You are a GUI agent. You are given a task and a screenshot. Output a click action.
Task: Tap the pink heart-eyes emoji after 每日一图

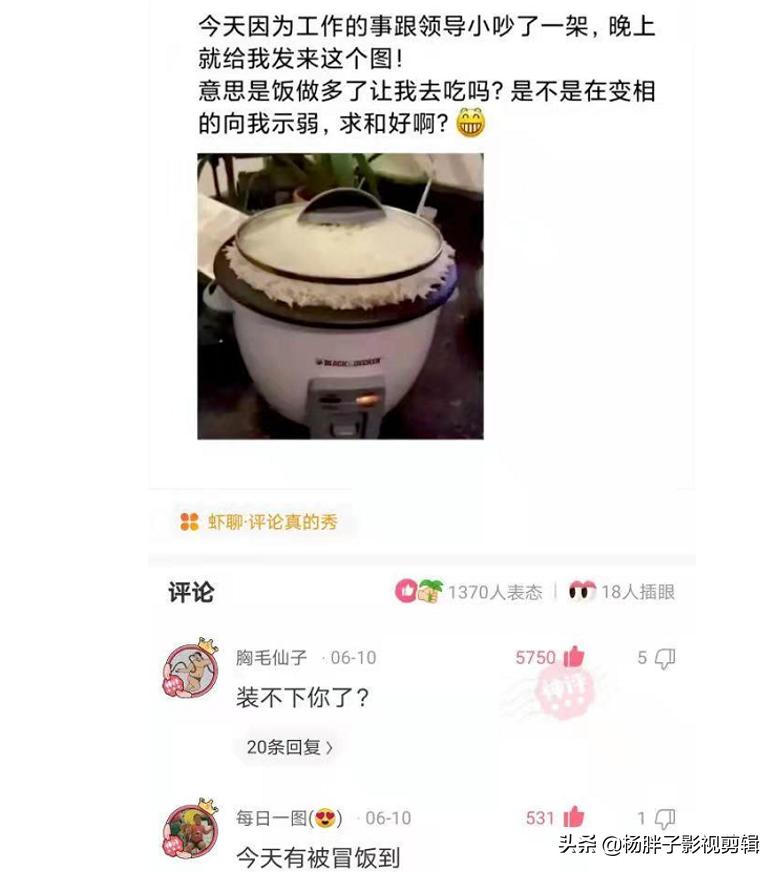[x=322, y=817]
